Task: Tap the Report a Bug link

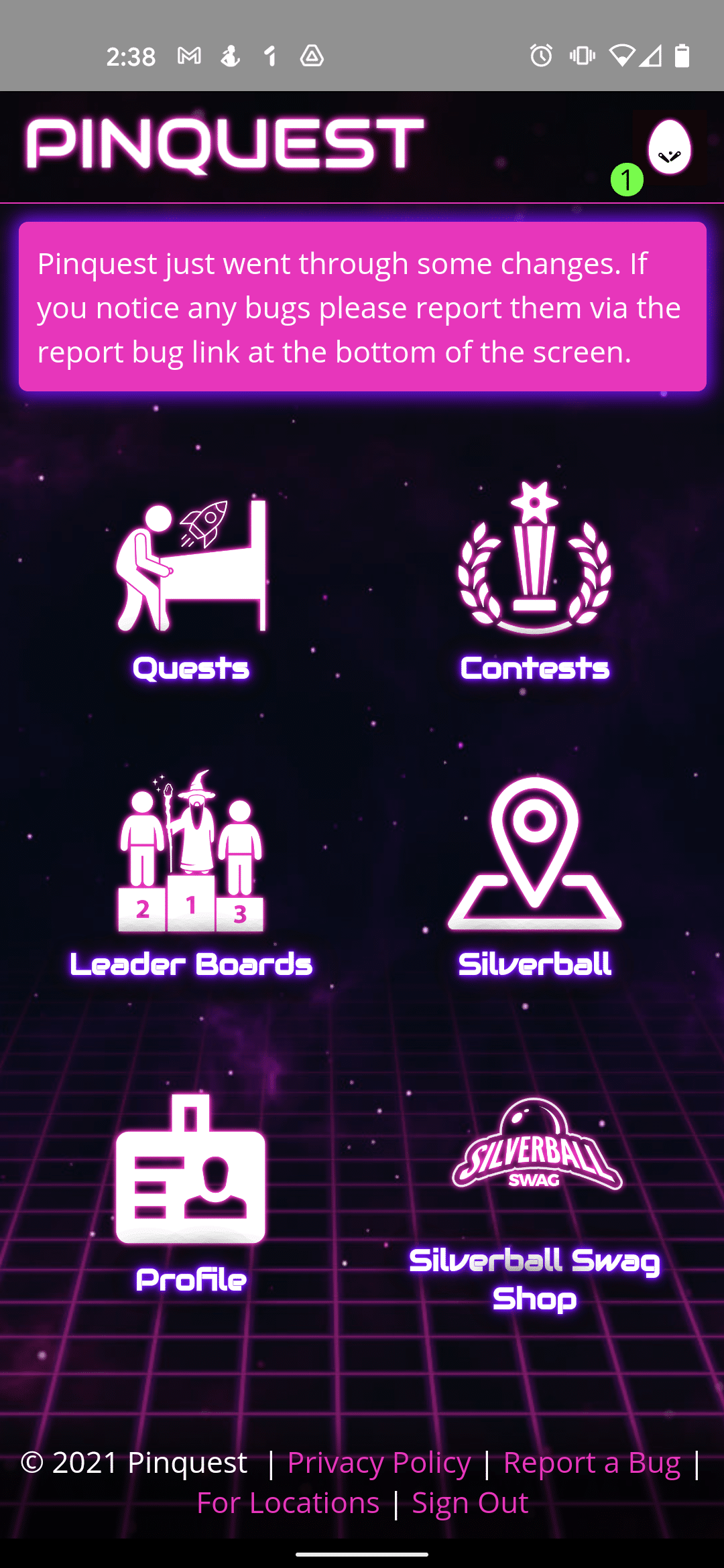Action: pyautogui.click(x=592, y=1462)
